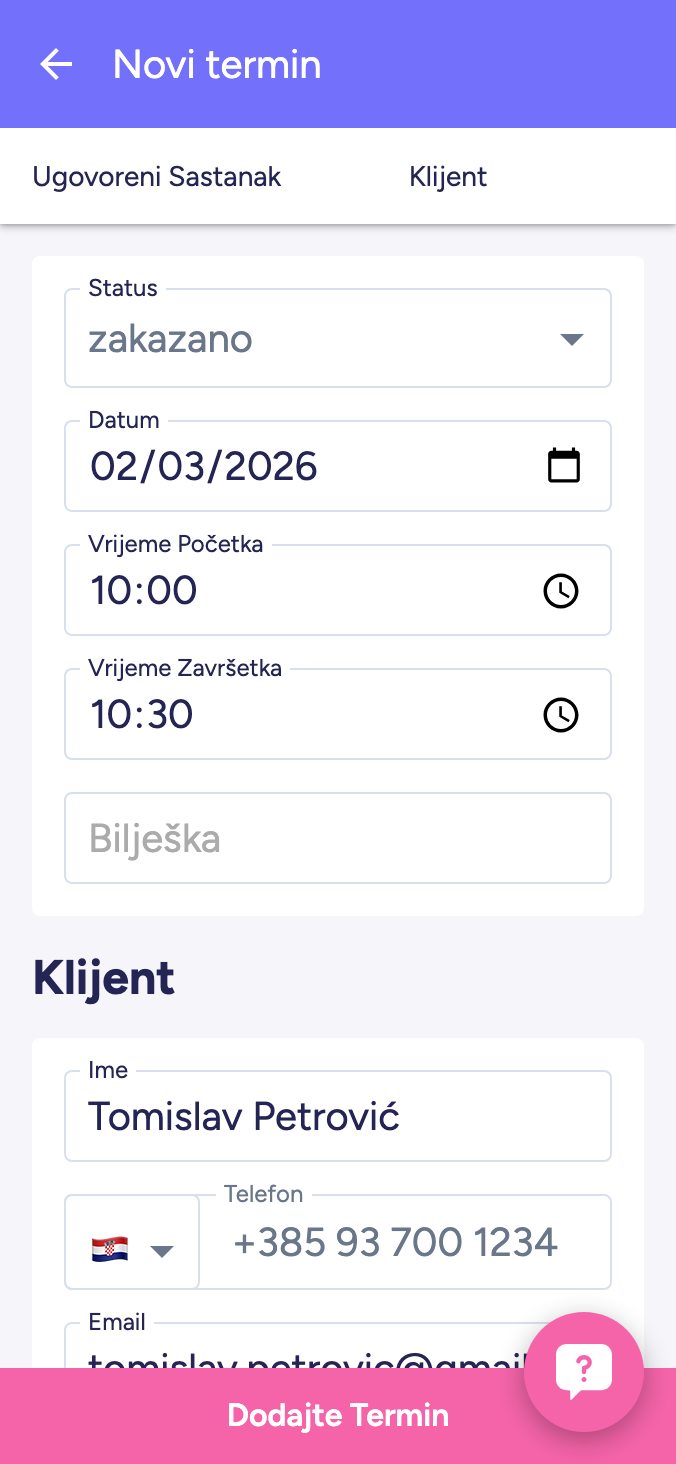Switch to the Klijent tab
This screenshot has width=676, height=1464.
448,177
